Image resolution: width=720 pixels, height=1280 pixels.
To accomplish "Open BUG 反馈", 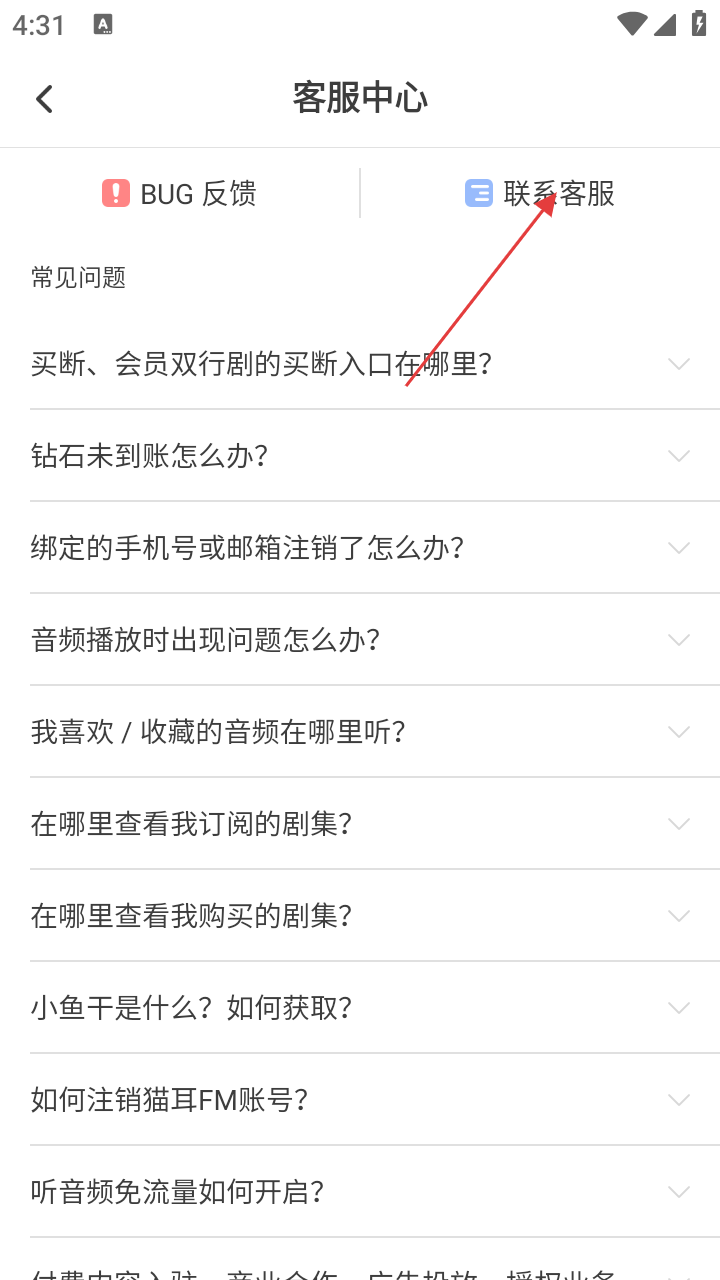I will coord(180,193).
